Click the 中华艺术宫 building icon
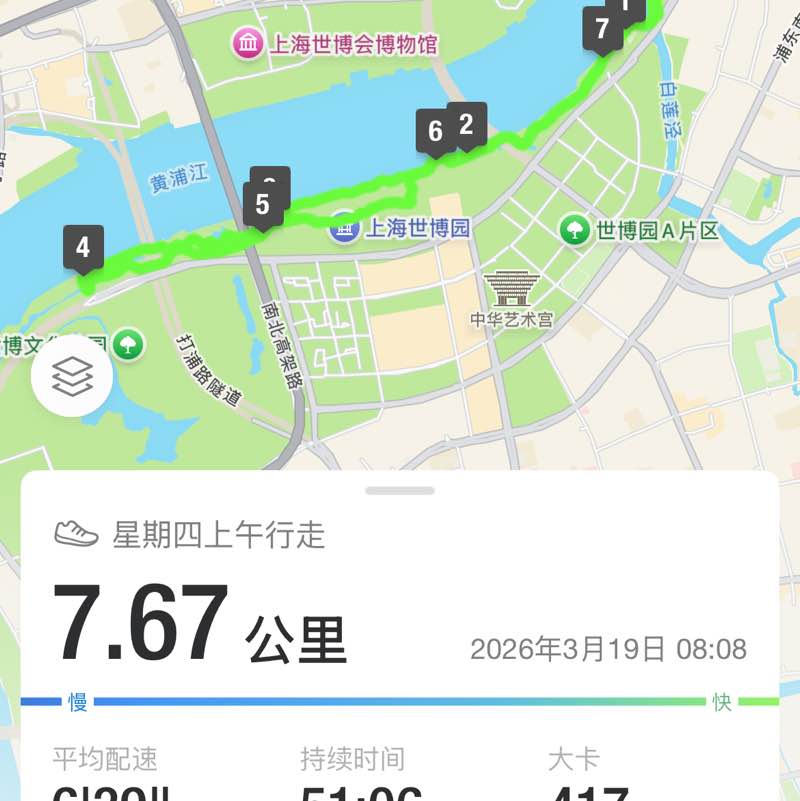Image resolution: width=800 pixels, height=801 pixels. click(510, 290)
